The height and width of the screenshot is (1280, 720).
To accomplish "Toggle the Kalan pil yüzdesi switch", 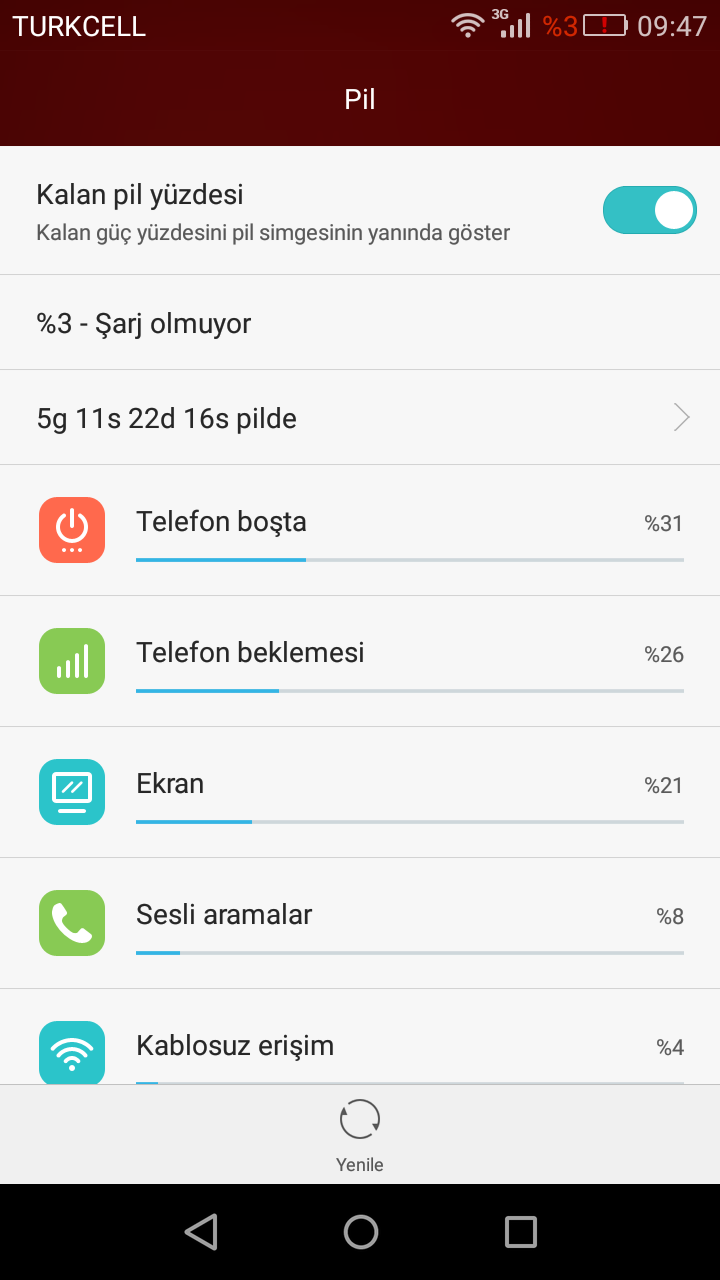I will [x=649, y=210].
